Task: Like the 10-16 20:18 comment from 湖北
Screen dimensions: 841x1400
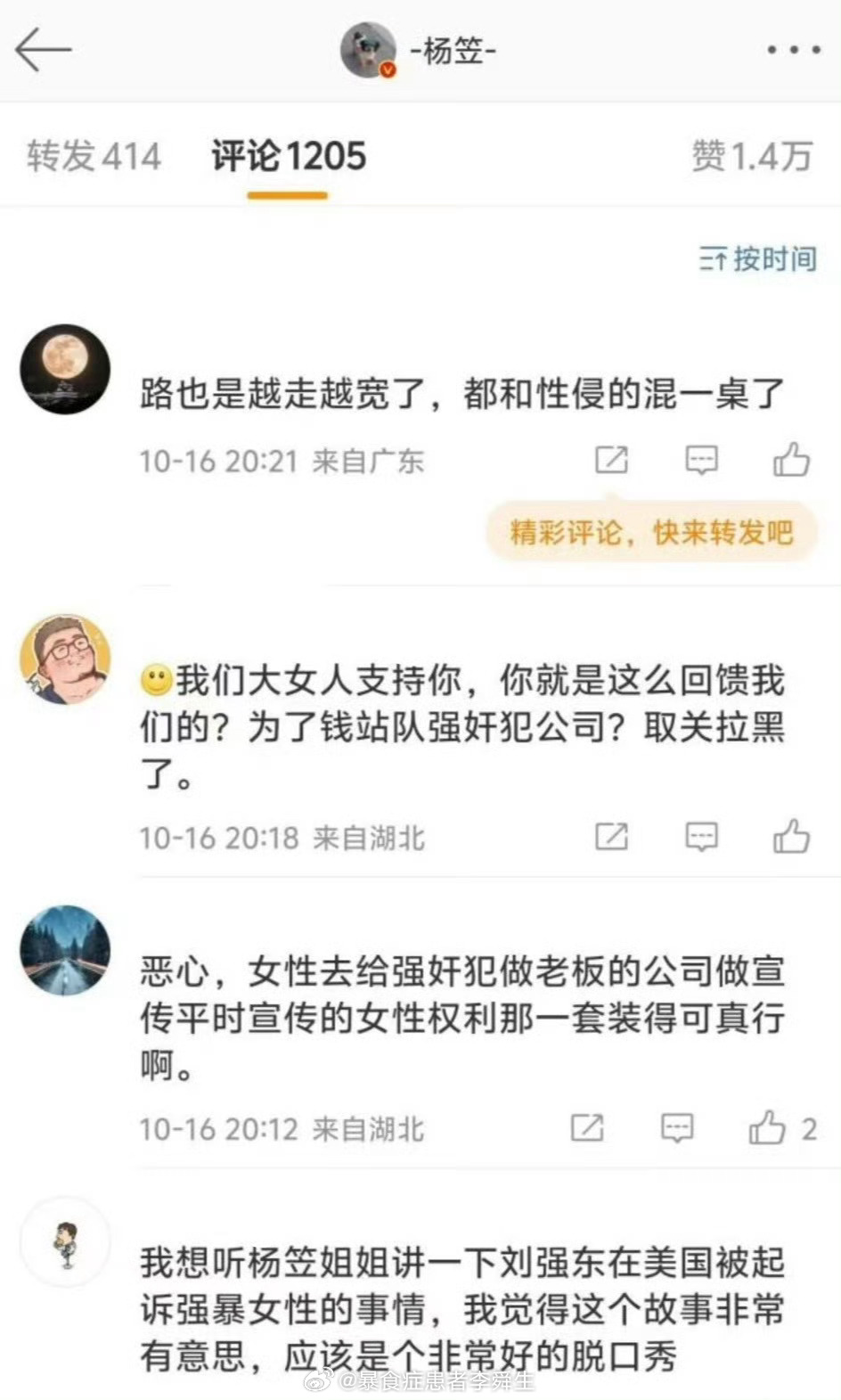Action: [791, 836]
